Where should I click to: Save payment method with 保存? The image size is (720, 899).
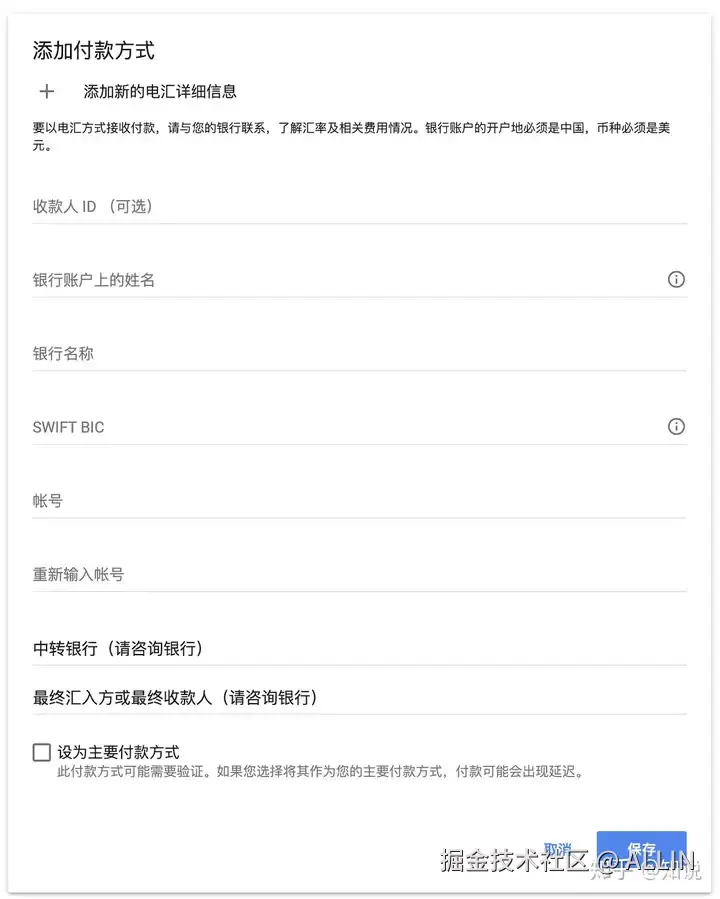click(641, 848)
